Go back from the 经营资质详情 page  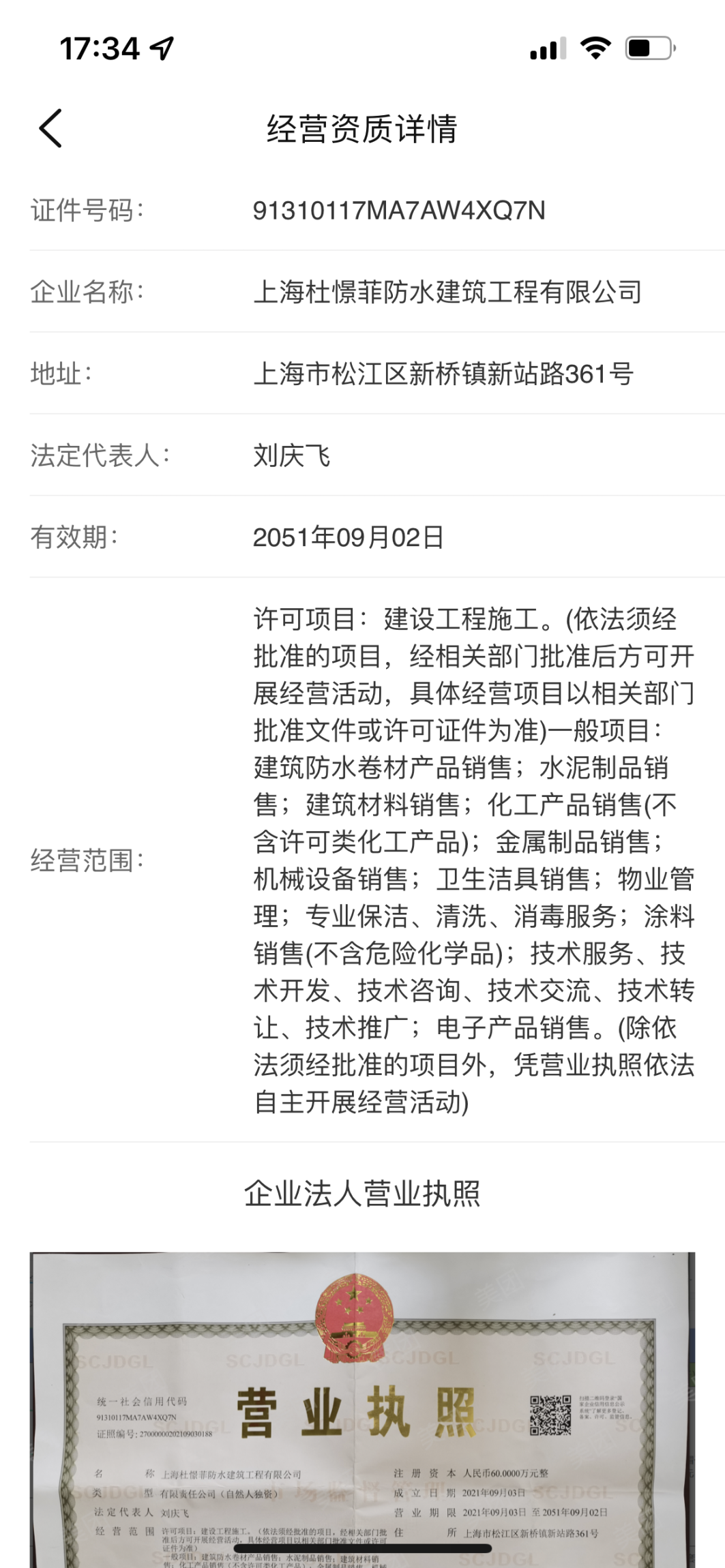coord(51,128)
